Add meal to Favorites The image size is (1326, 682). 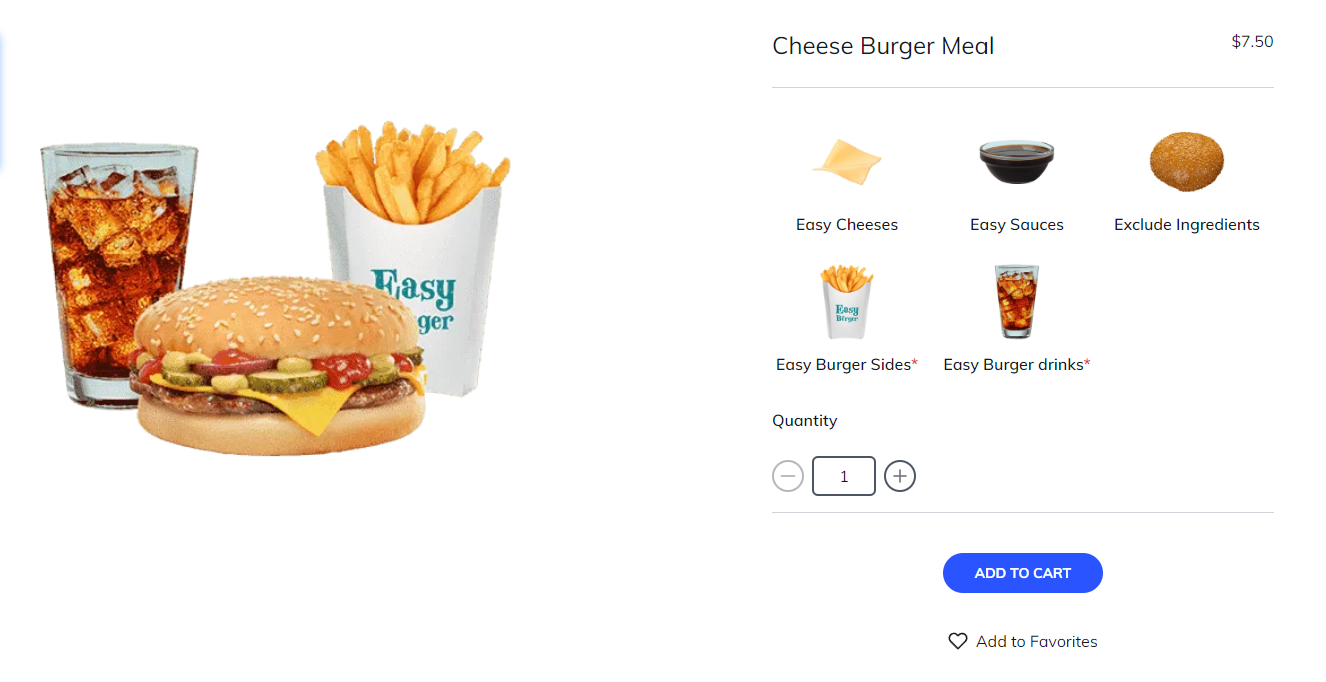tap(1022, 642)
